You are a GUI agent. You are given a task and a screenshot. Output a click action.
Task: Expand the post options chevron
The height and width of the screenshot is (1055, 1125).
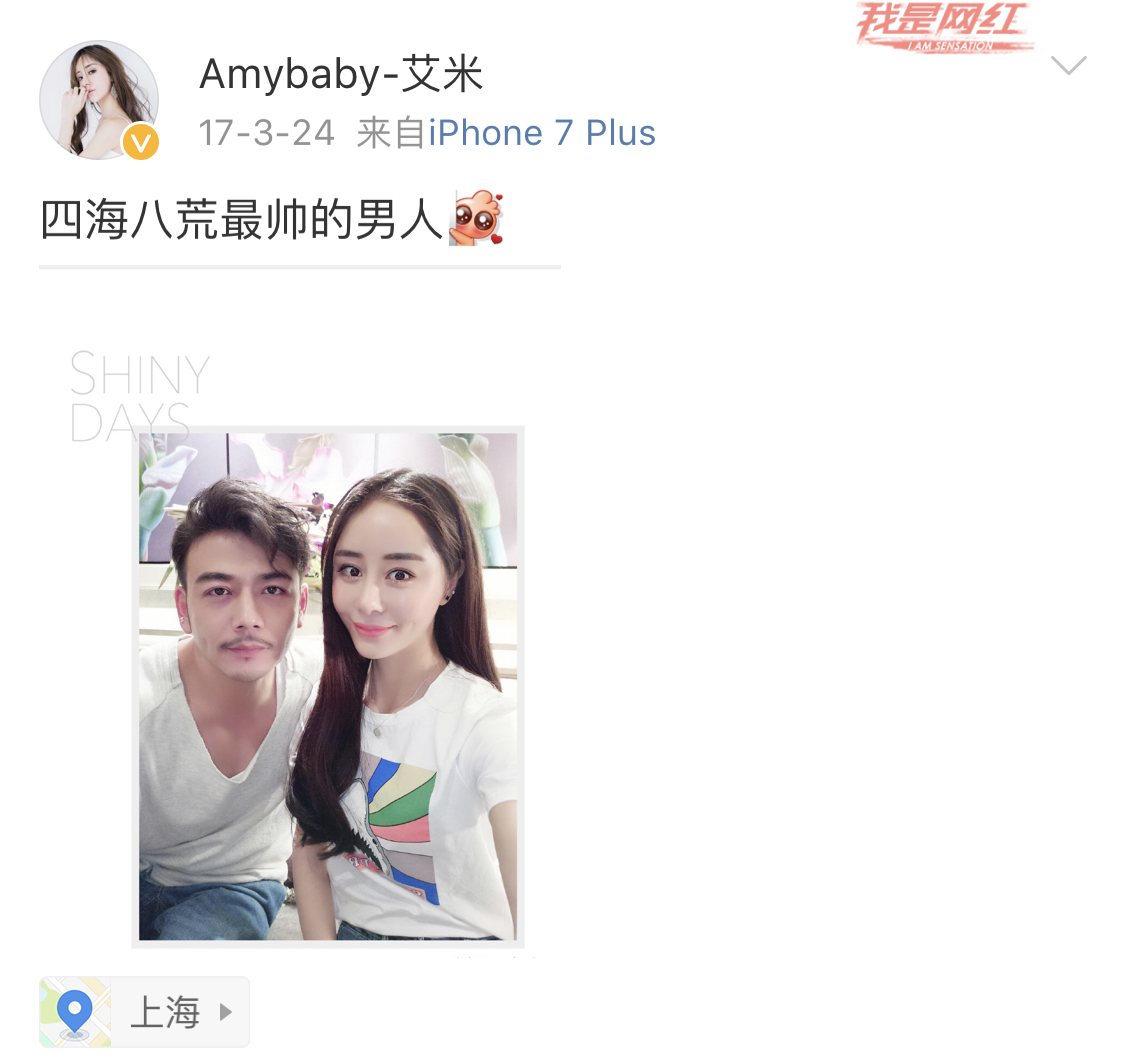click(x=1068, y=67)
